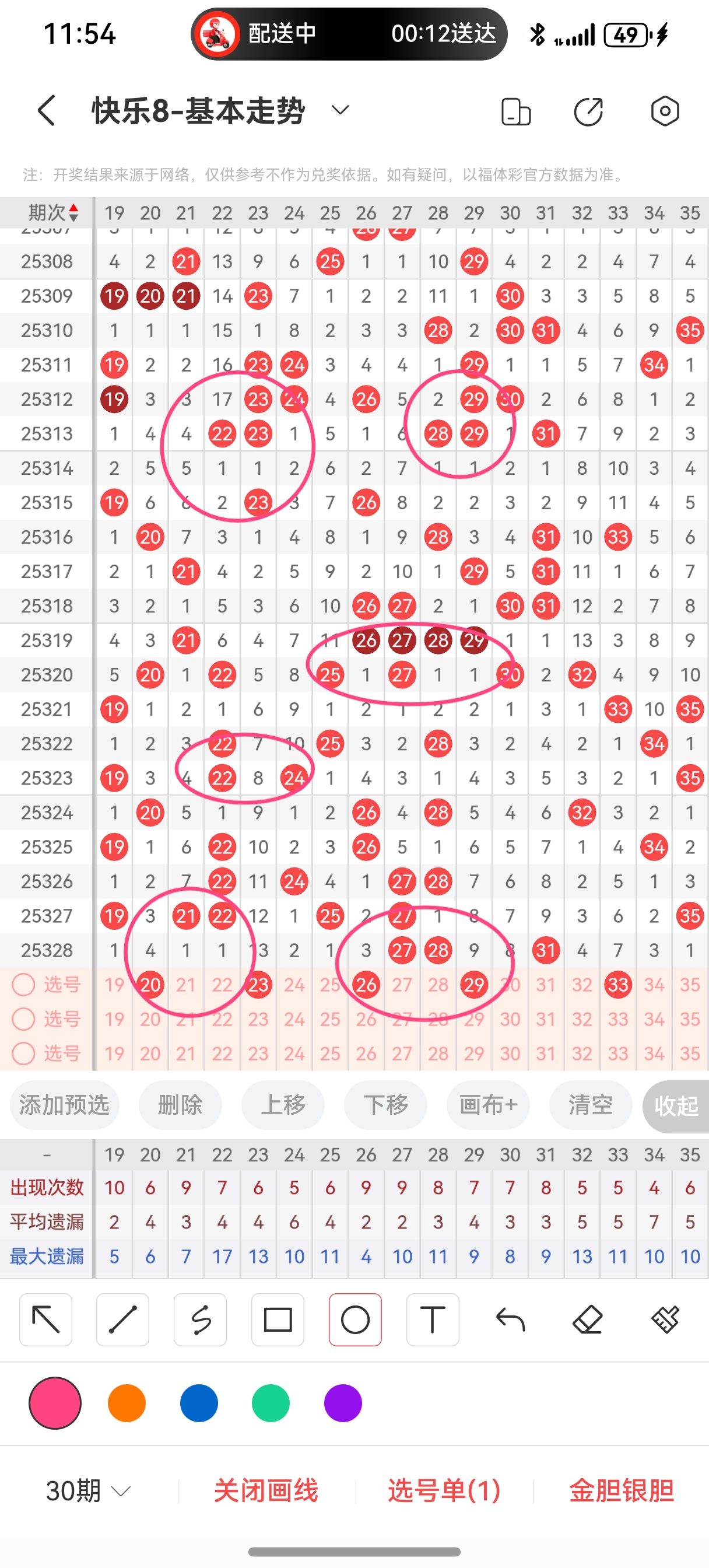
Task: Select the second 选号 row radio circle
Action: pos(23,1019)
